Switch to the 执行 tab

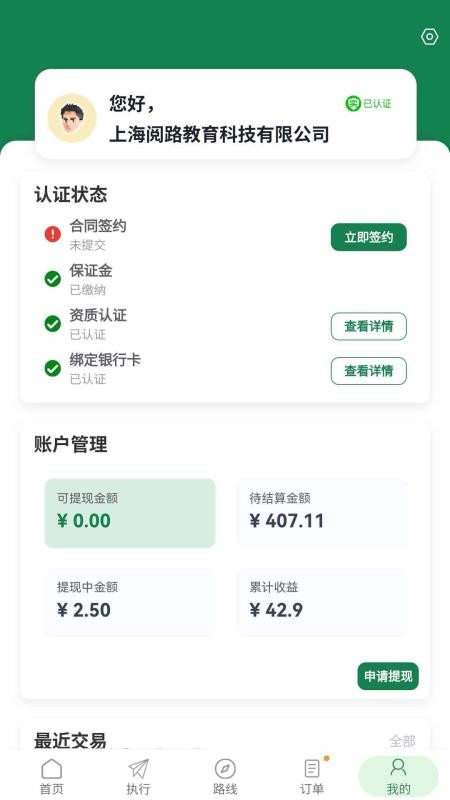[x=138, y=776]
